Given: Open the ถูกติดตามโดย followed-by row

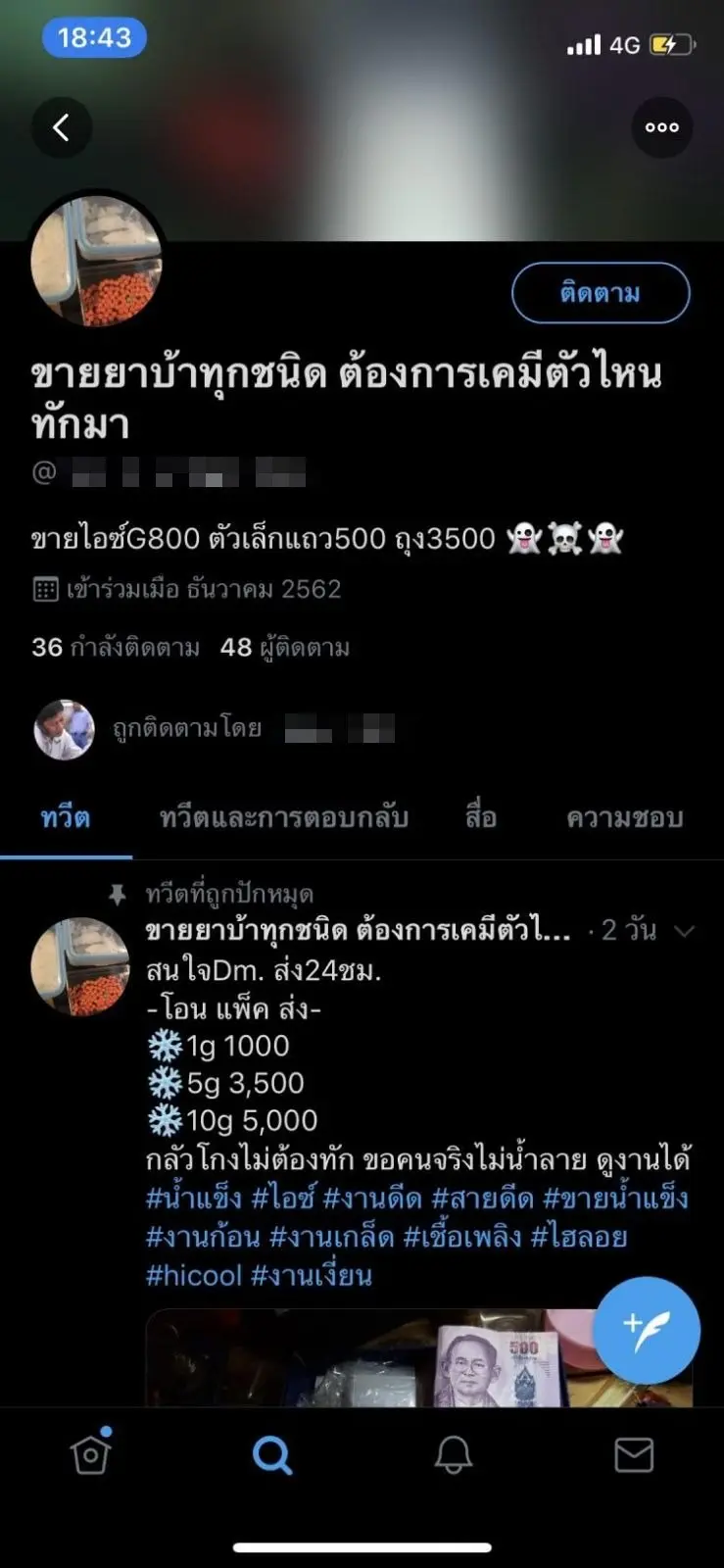Looking at the screenshot, I should tap(216, 729).
